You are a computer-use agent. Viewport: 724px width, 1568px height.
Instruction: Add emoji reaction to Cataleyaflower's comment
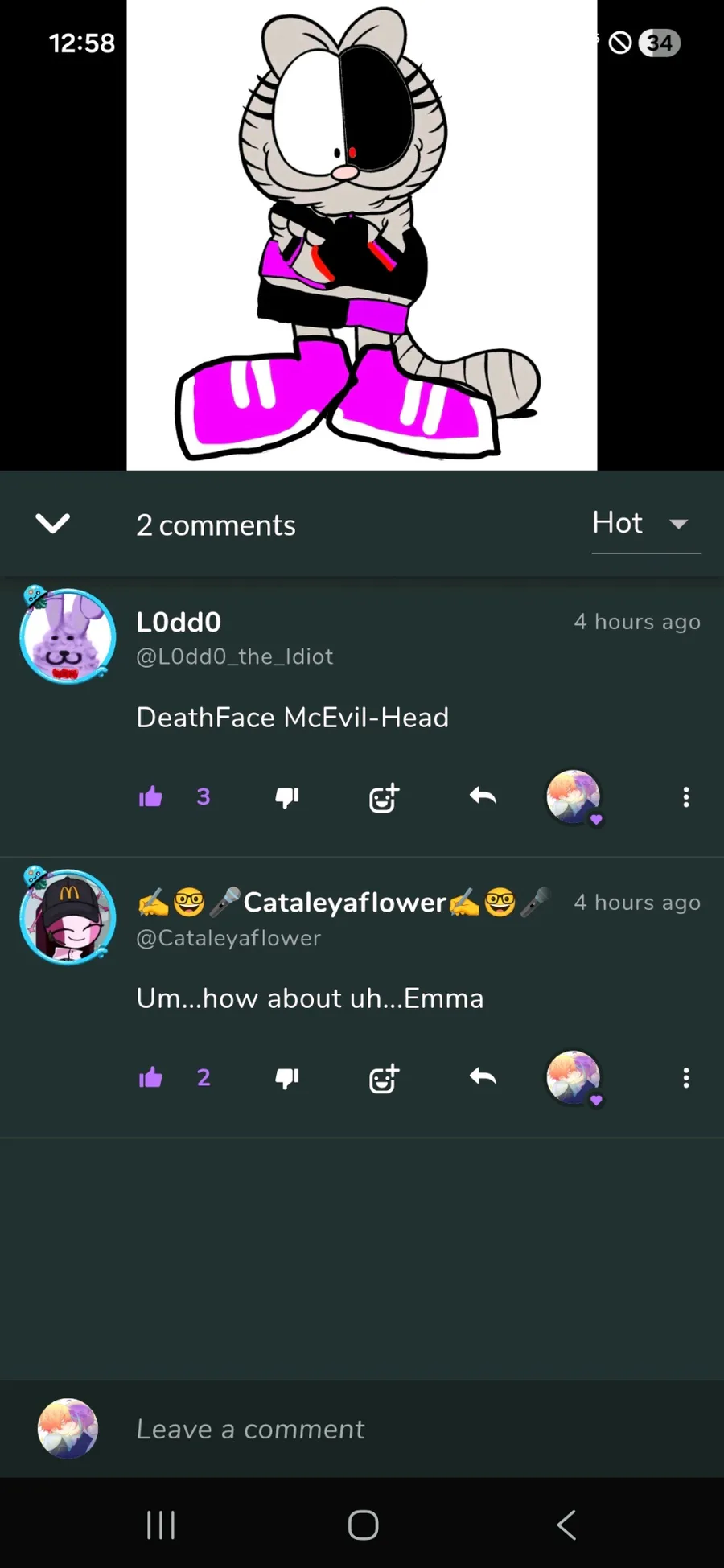[x=384, y=1078]
